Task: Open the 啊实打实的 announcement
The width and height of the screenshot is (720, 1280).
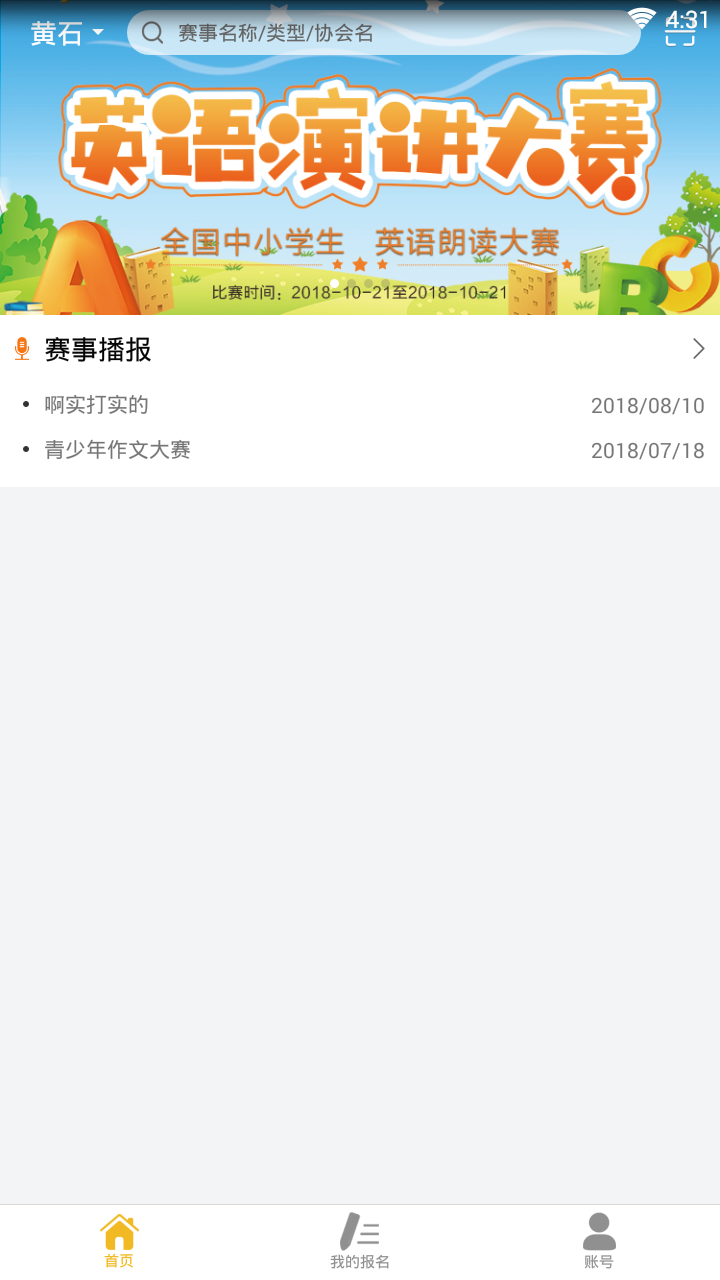Action: tap(97, 405)
